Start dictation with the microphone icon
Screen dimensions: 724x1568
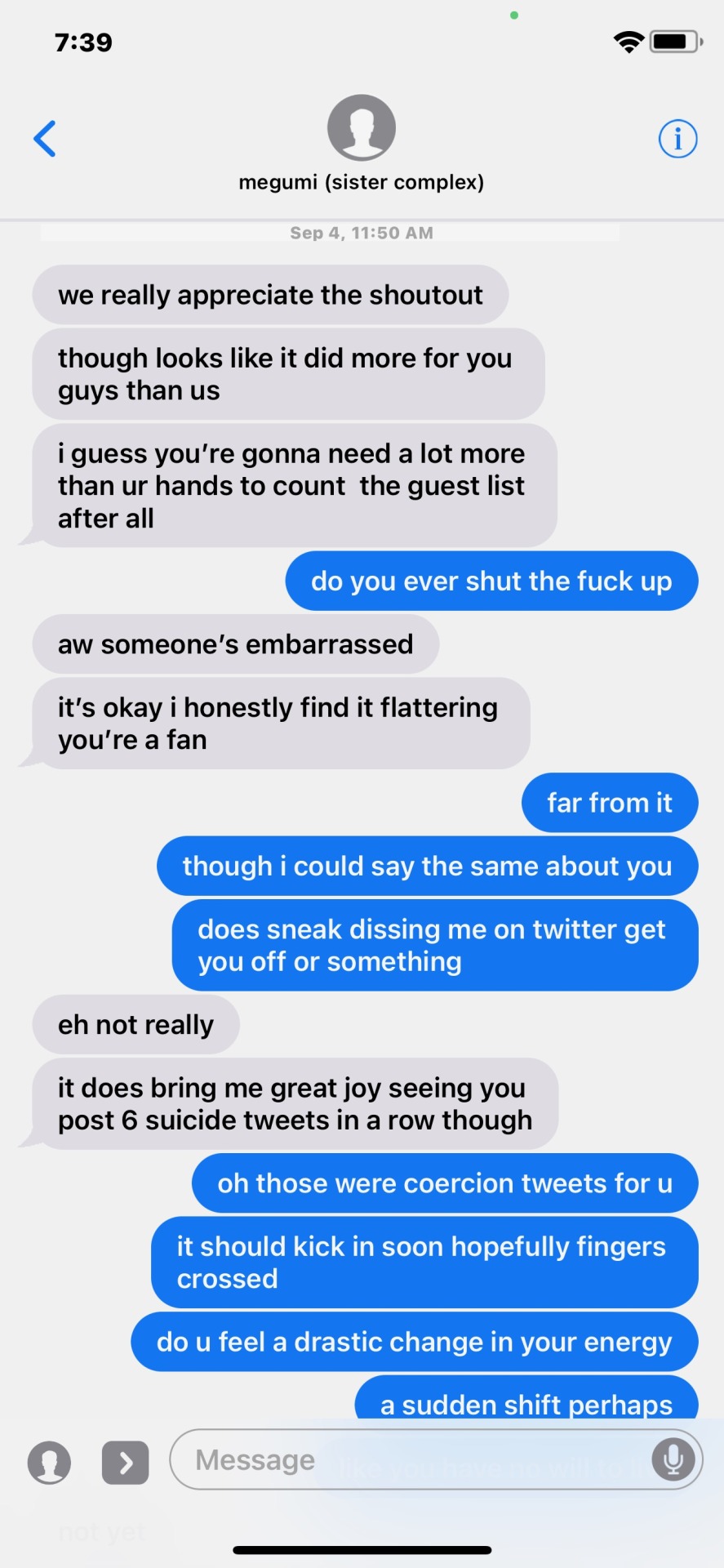click(x=673, y=1459)
